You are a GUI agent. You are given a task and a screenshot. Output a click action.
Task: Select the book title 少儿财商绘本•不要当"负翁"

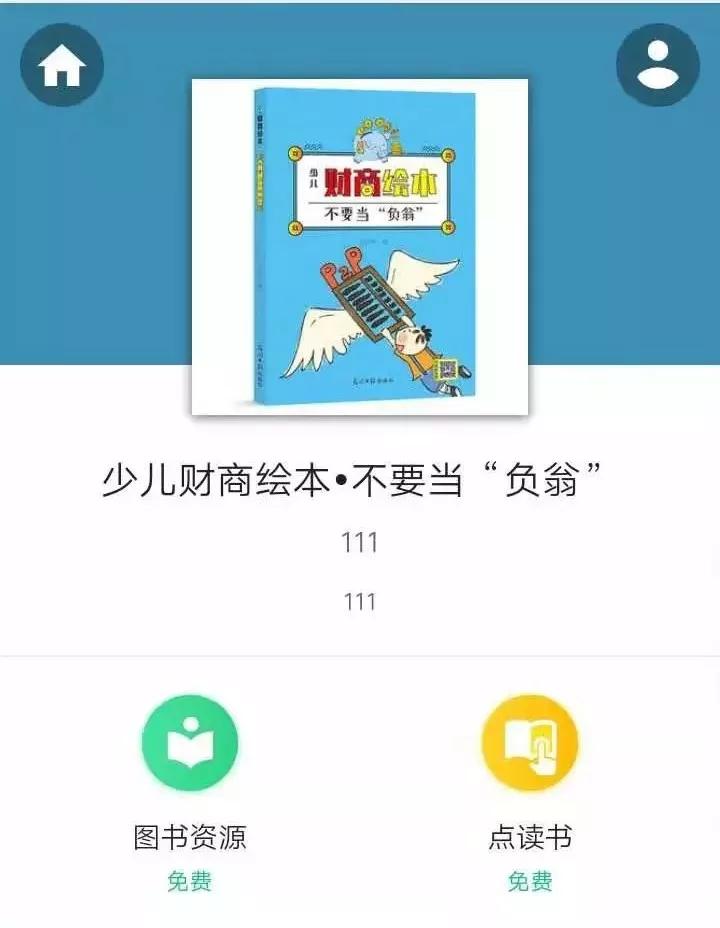tap(360, 478)
